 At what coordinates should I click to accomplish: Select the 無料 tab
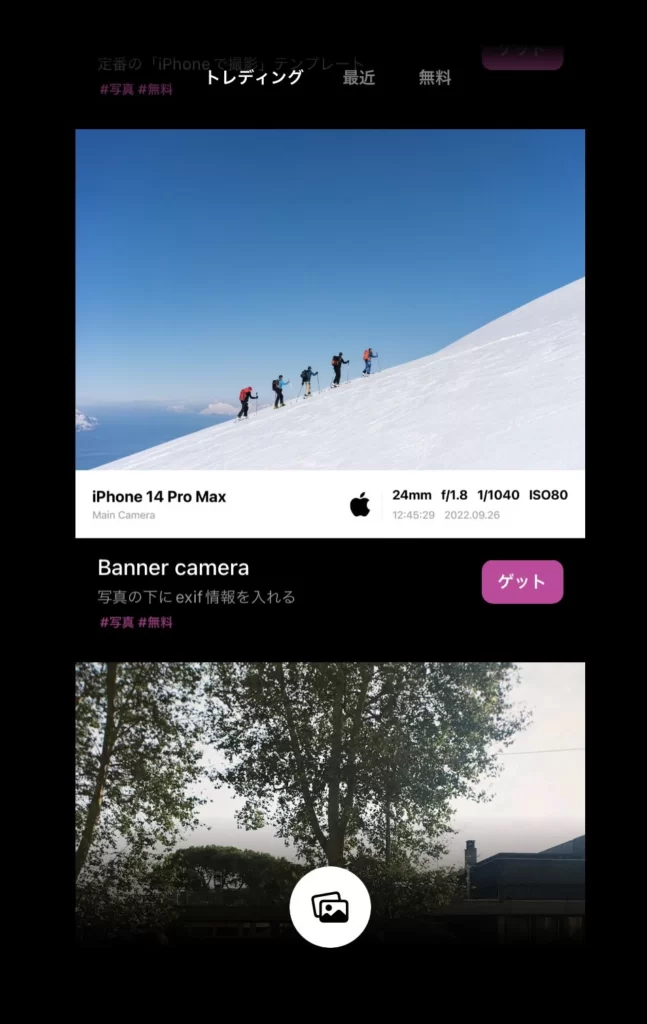click(x=434, y=78)
